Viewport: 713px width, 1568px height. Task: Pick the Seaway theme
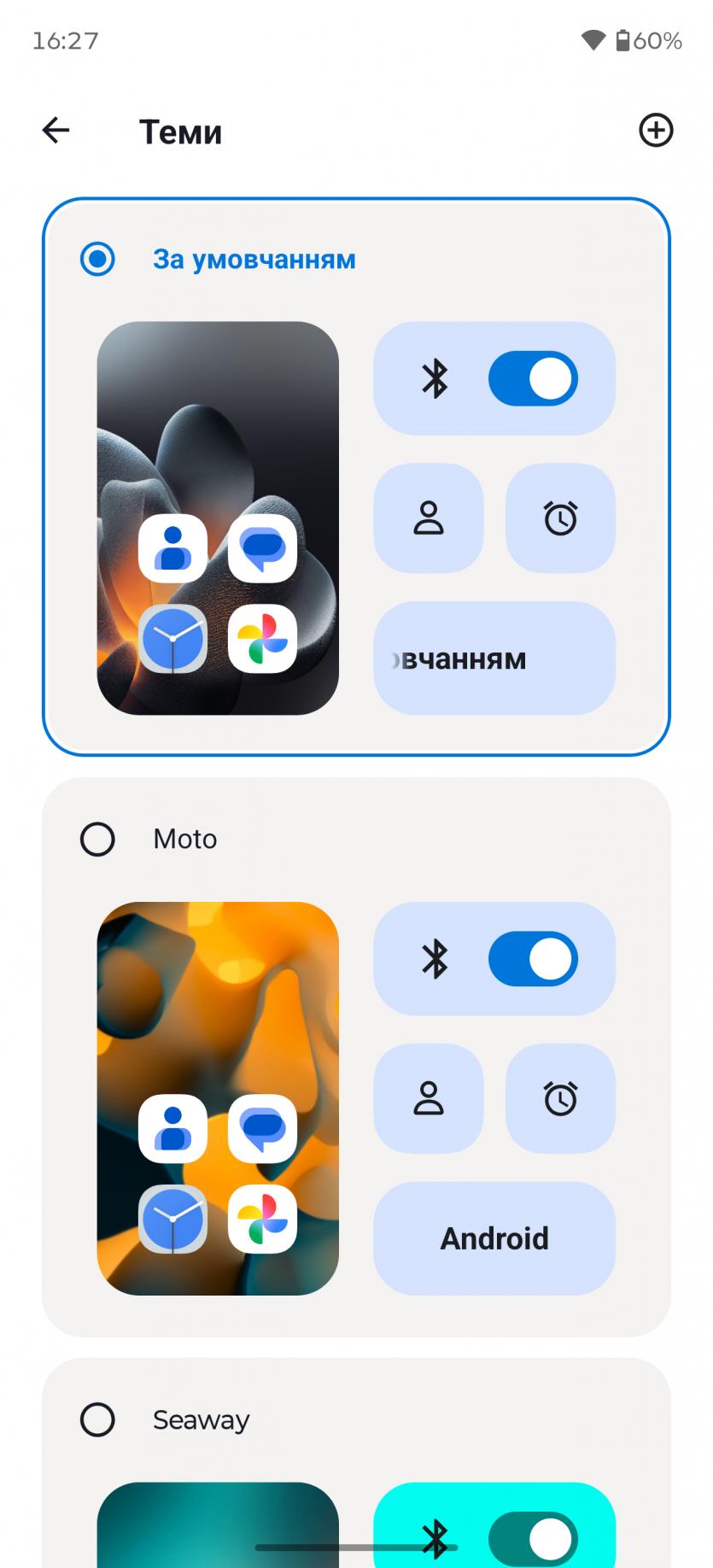click(x=97, y=1419)
